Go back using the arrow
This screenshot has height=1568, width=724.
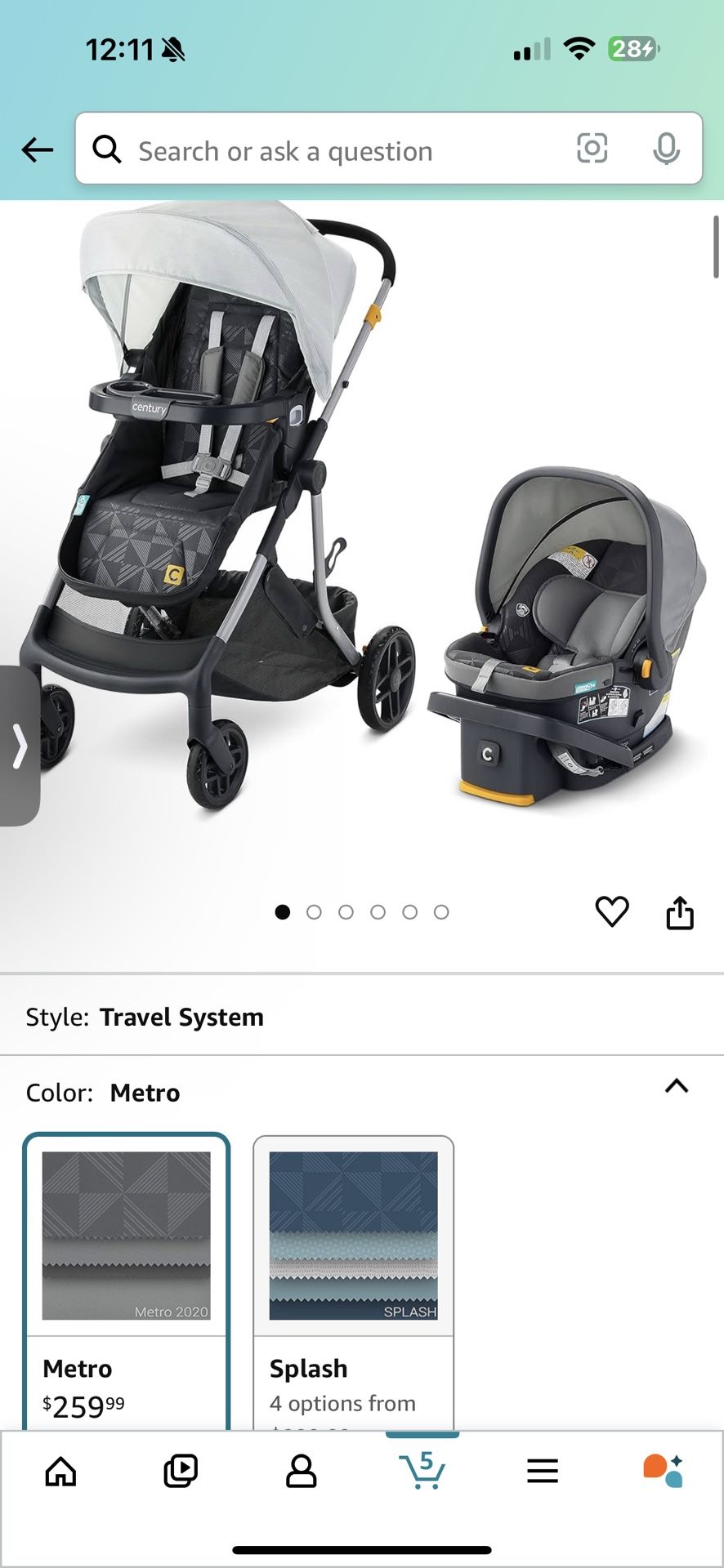[37, 149]
